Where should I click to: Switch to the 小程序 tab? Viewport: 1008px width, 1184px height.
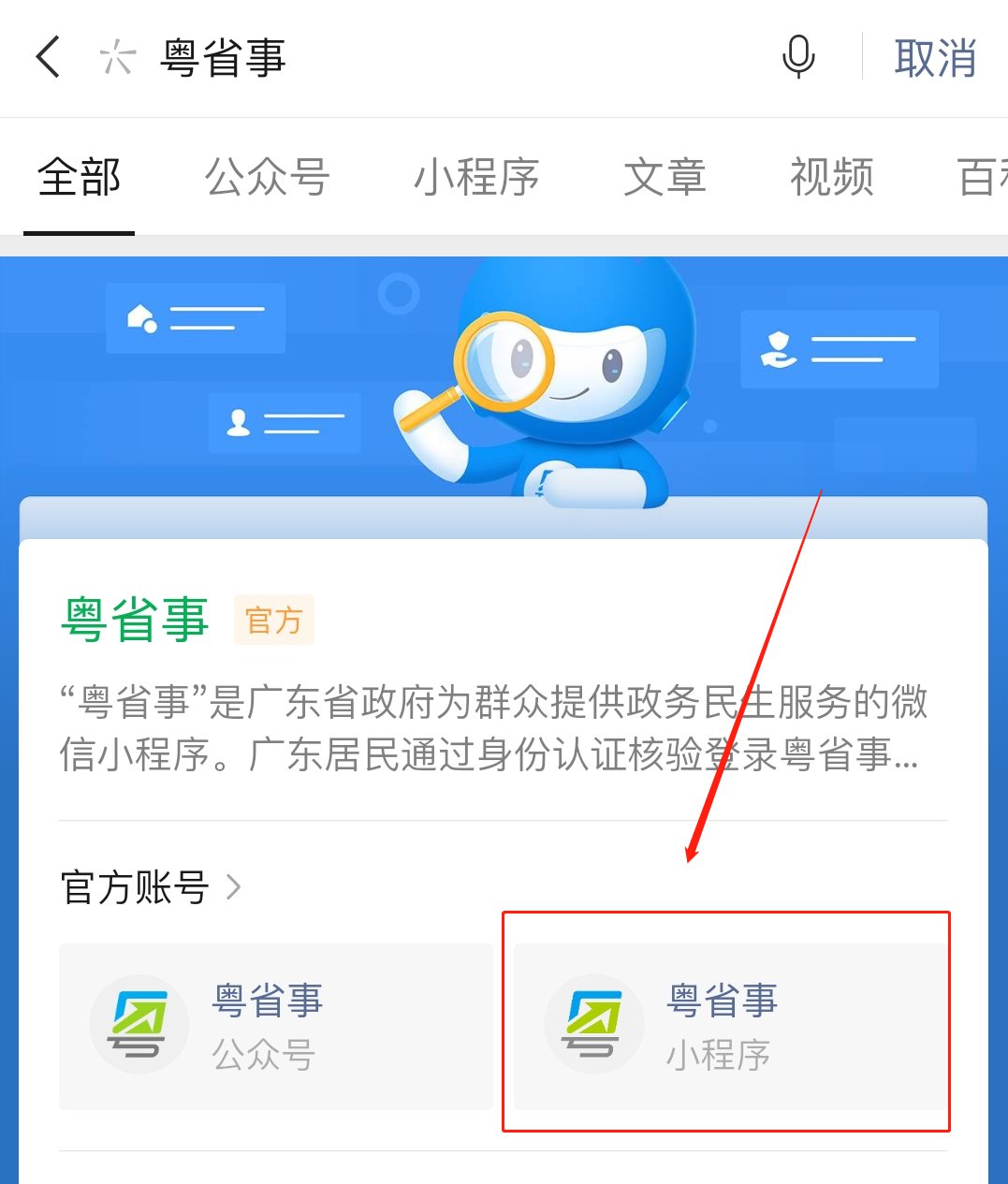click(x=476, y=177)
